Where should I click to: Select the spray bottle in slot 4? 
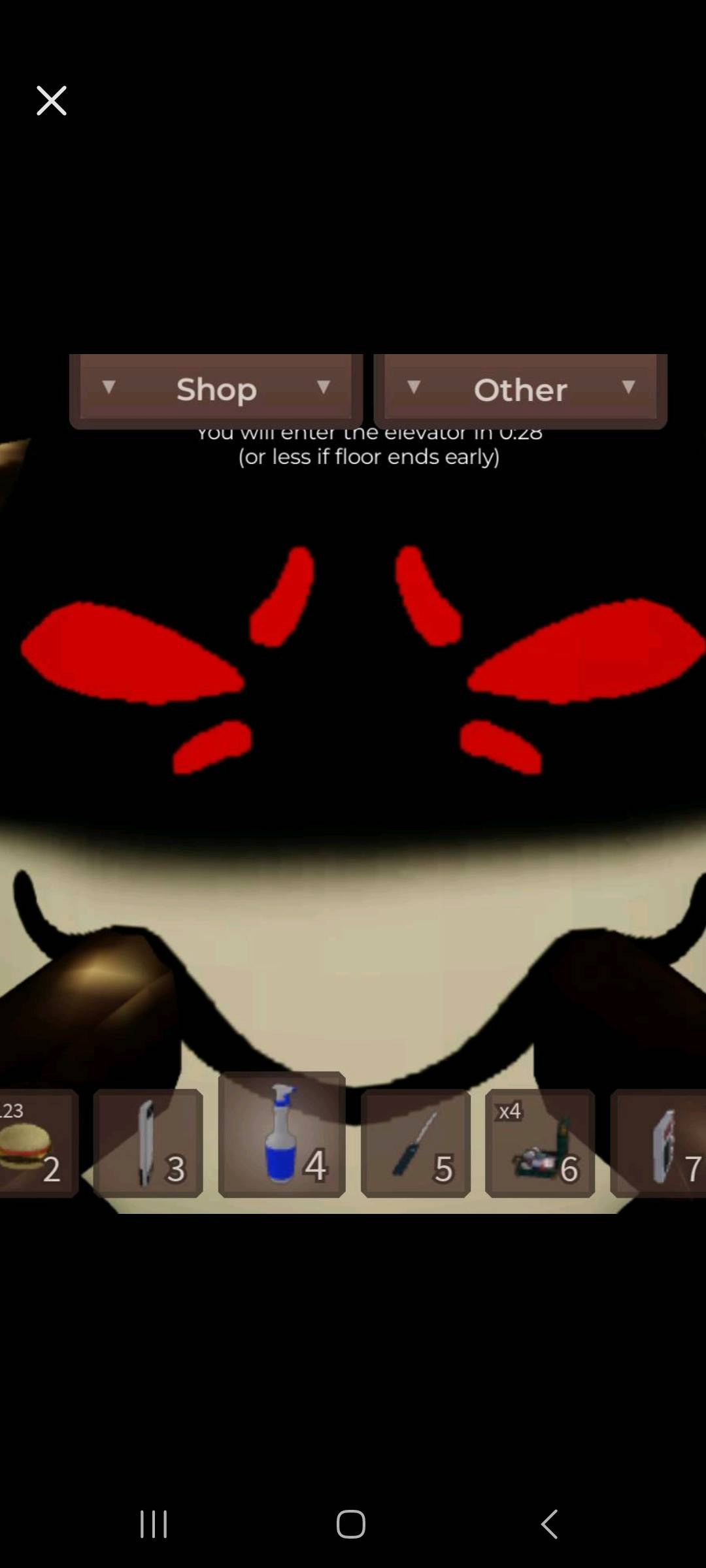[x=282, y=1135]
